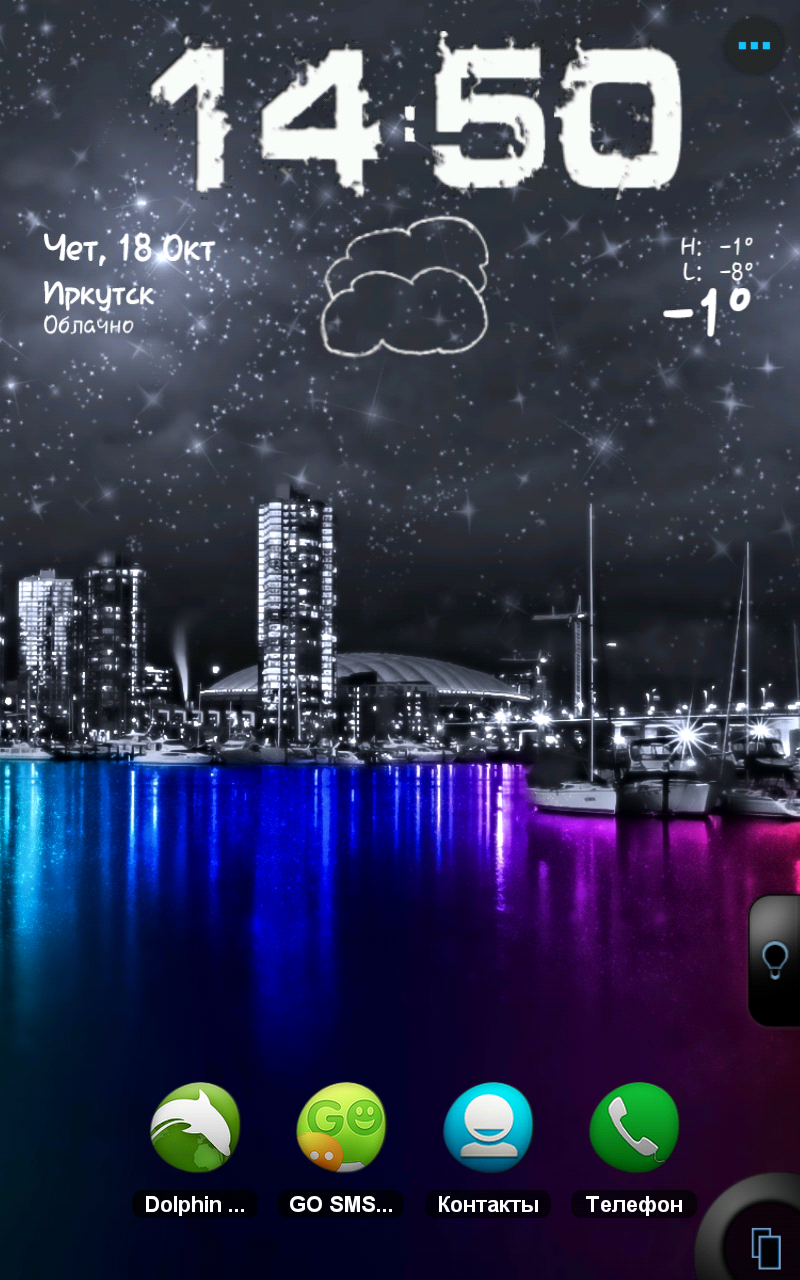The width and height of the screenshot is (800, 1280).
Task: Open the weather widget for Иркутск
Action: click(x=398, y=285)
